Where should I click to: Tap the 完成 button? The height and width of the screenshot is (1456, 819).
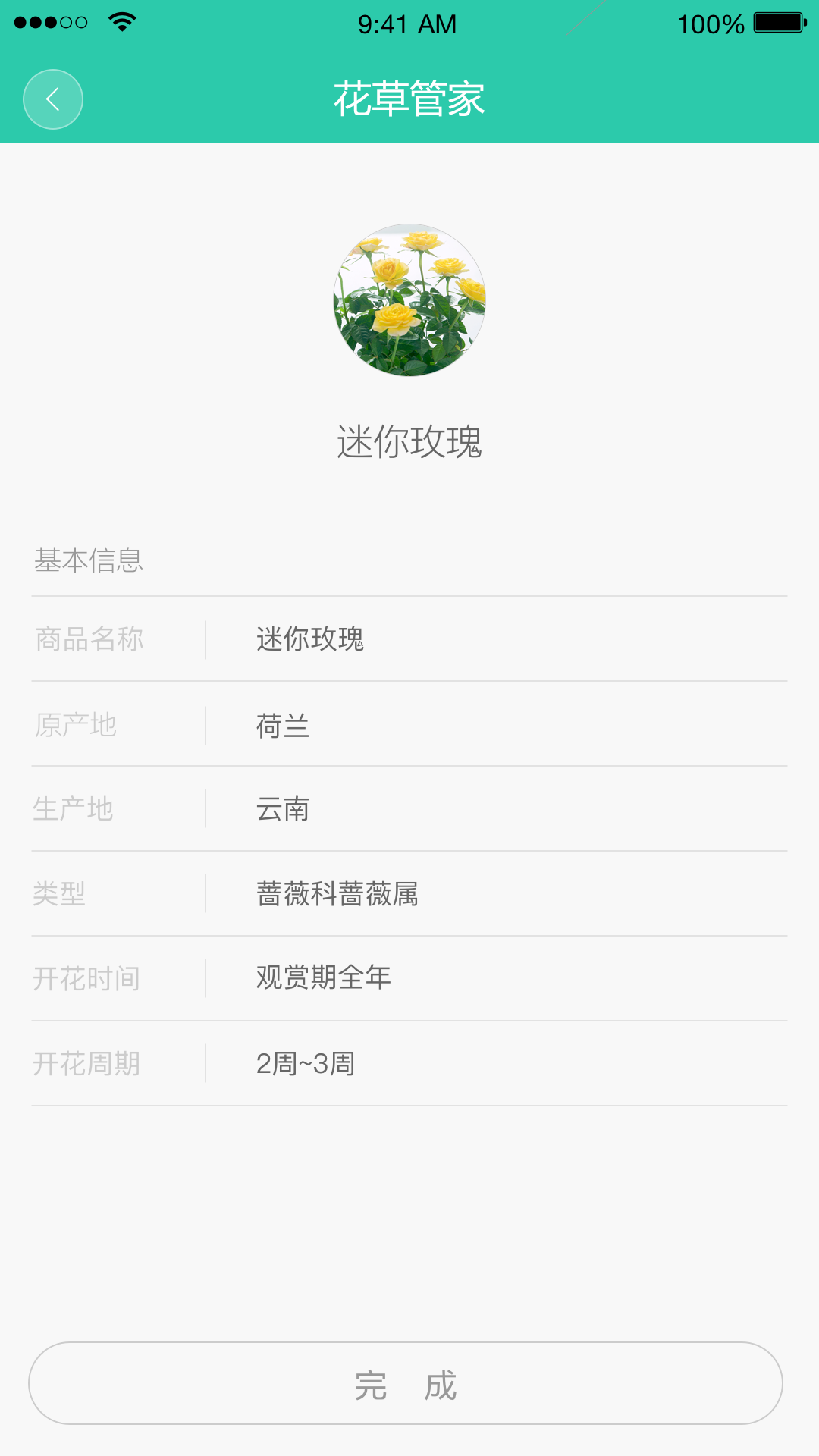click(406, 1383)
